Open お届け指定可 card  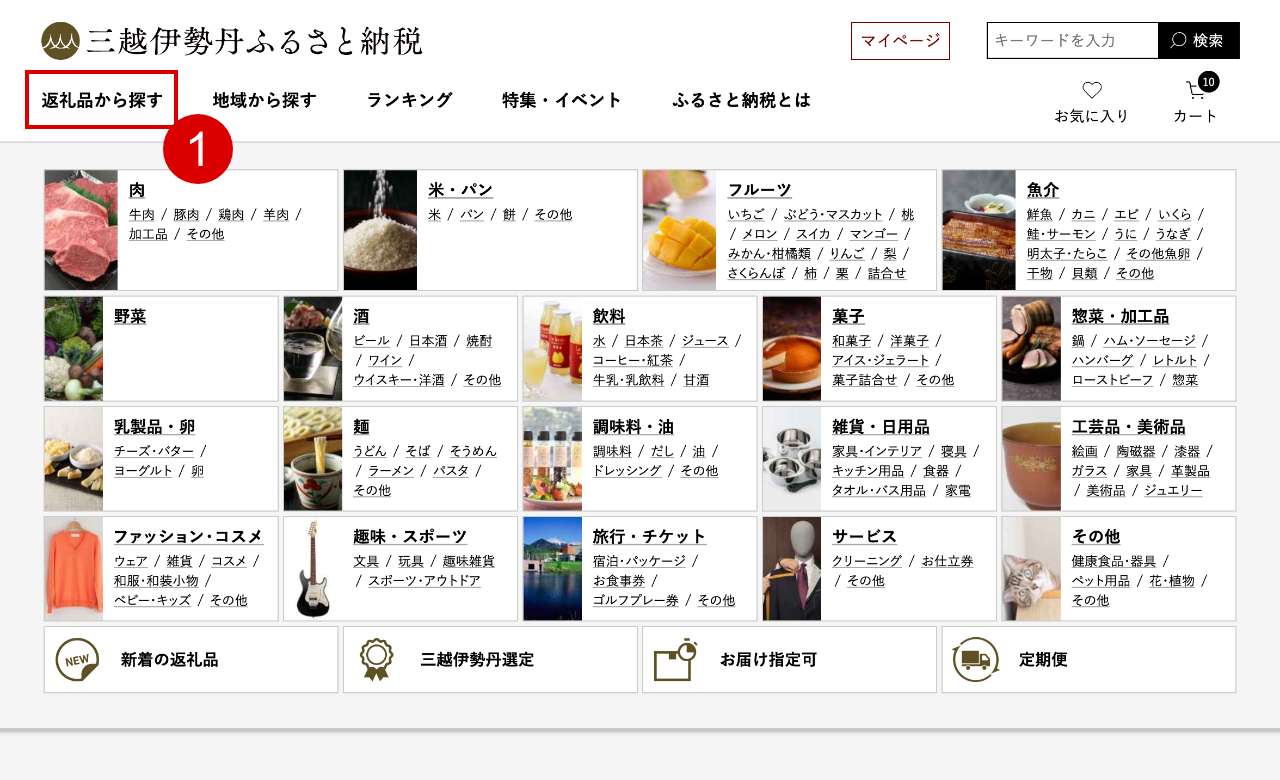pos(789,660)
